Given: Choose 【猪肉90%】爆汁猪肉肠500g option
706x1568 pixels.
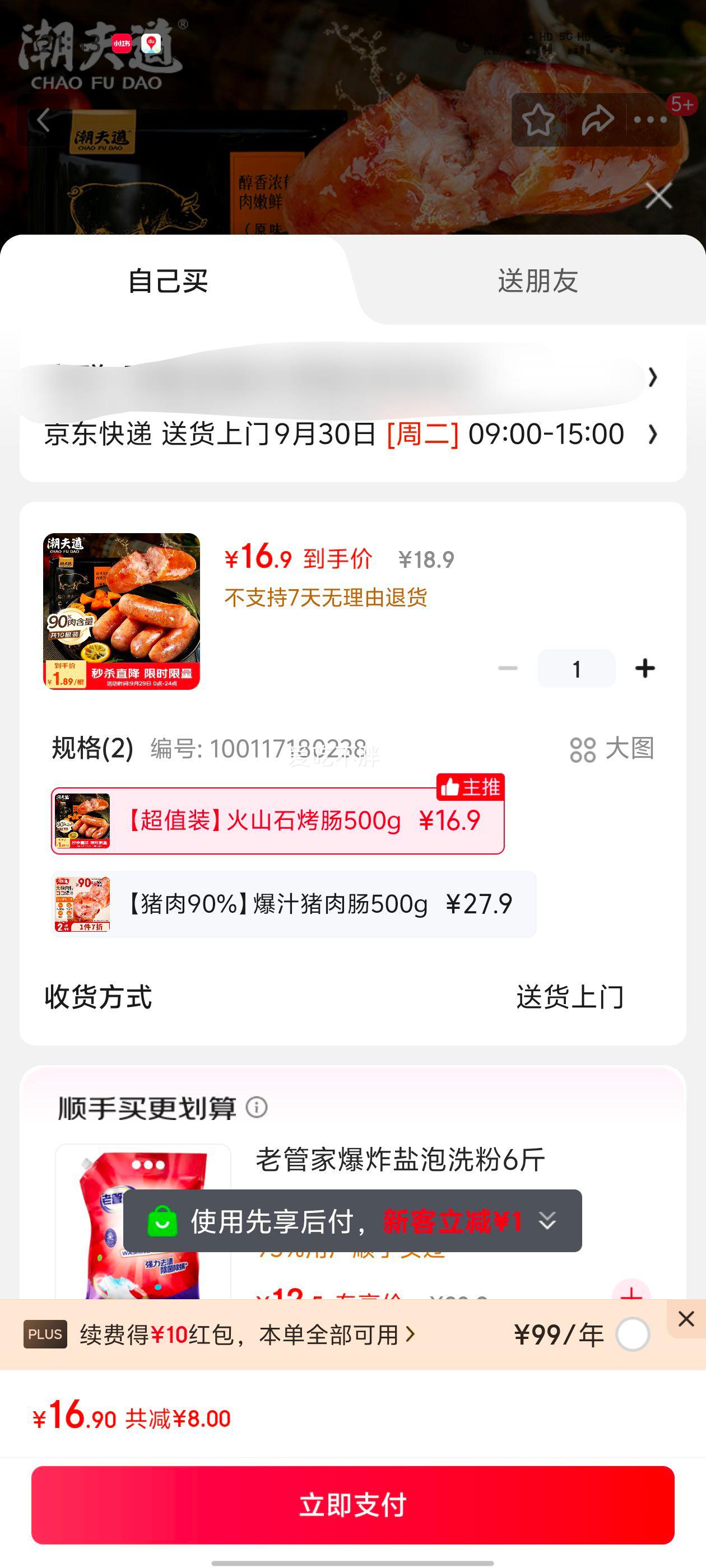Looking at the screenshot, I should (x=294, y=904).
